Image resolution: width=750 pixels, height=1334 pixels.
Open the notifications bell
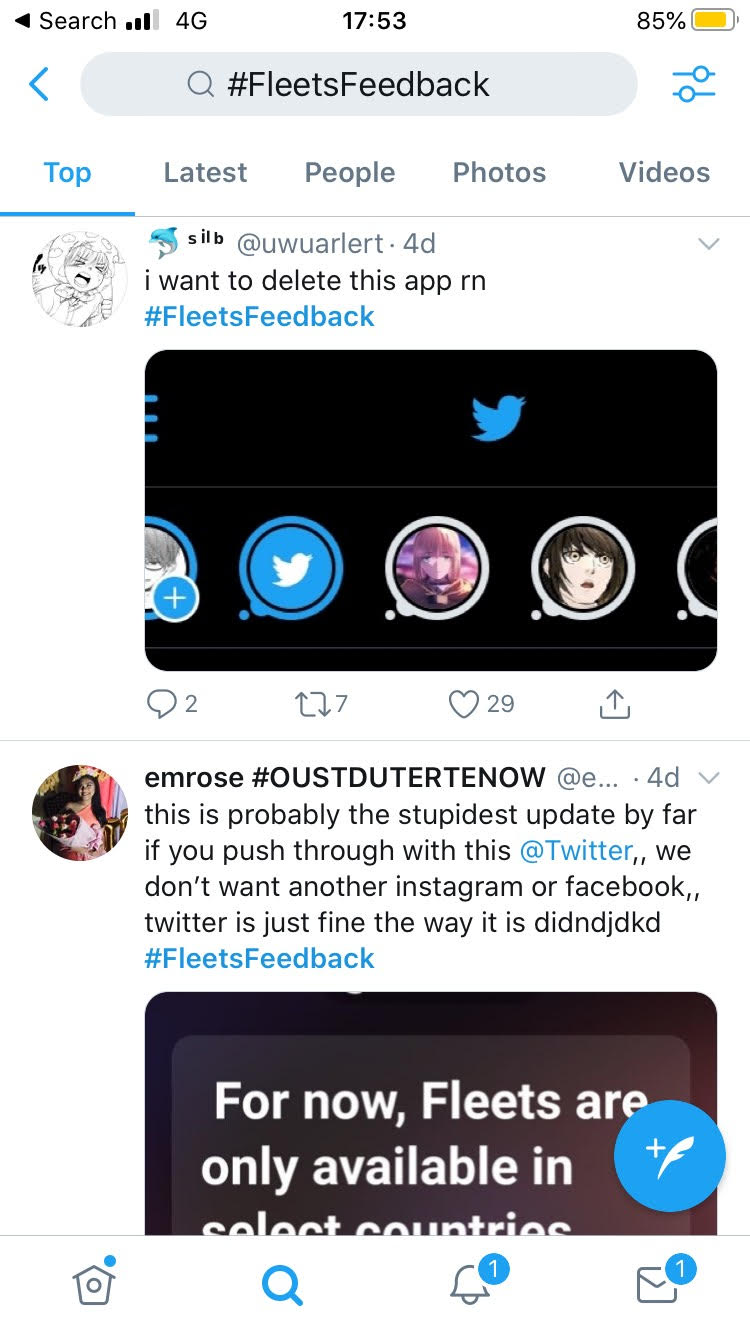469,1284
